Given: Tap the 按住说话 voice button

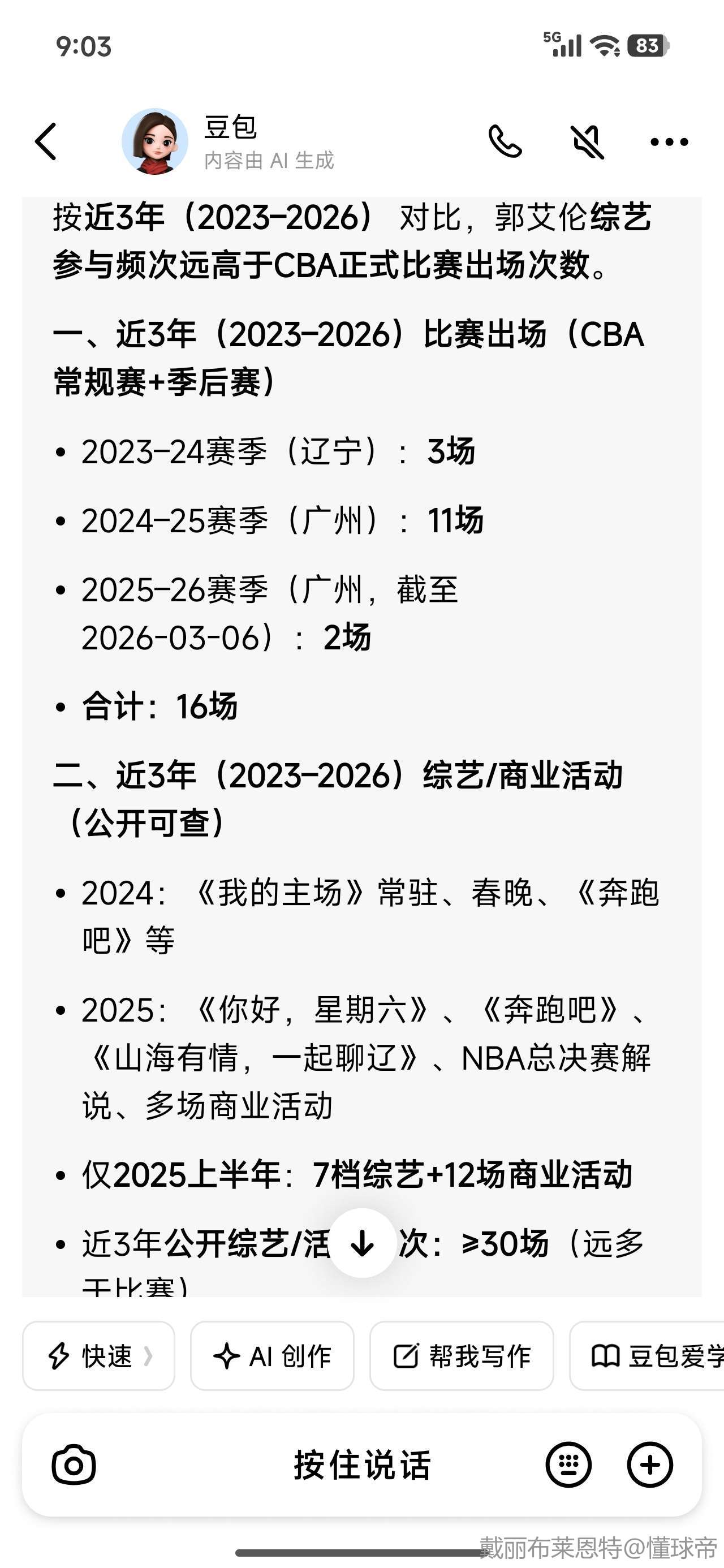Looking at the screenshot, I should click(363, 1464).
